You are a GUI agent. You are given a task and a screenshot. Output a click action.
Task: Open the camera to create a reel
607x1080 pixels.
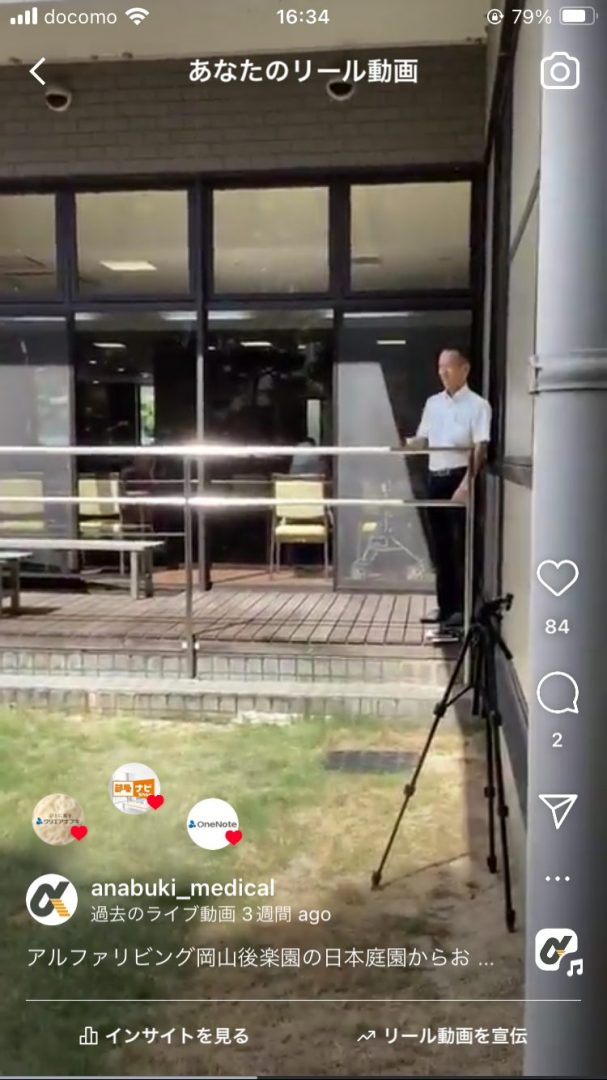pos(559,71)
